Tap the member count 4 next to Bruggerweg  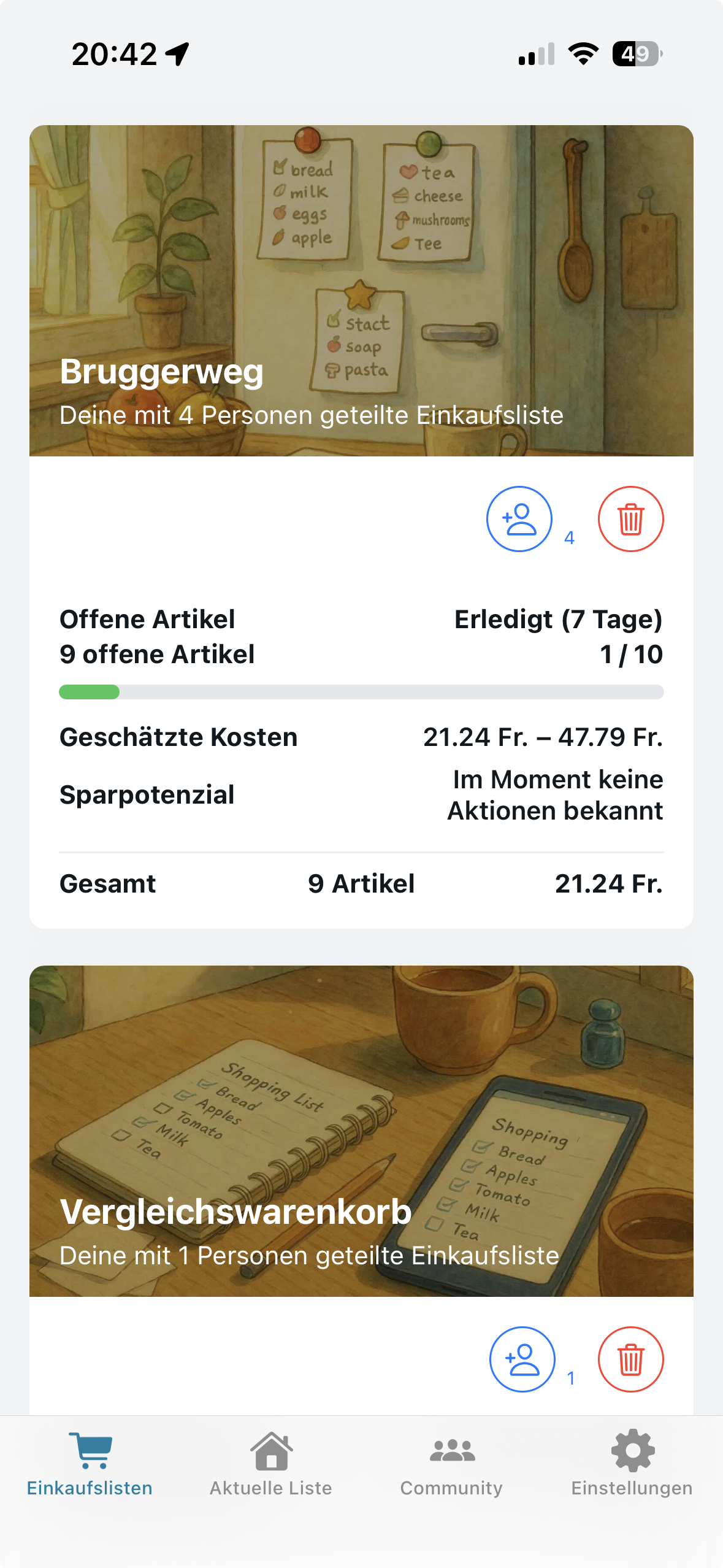point(570,540)
